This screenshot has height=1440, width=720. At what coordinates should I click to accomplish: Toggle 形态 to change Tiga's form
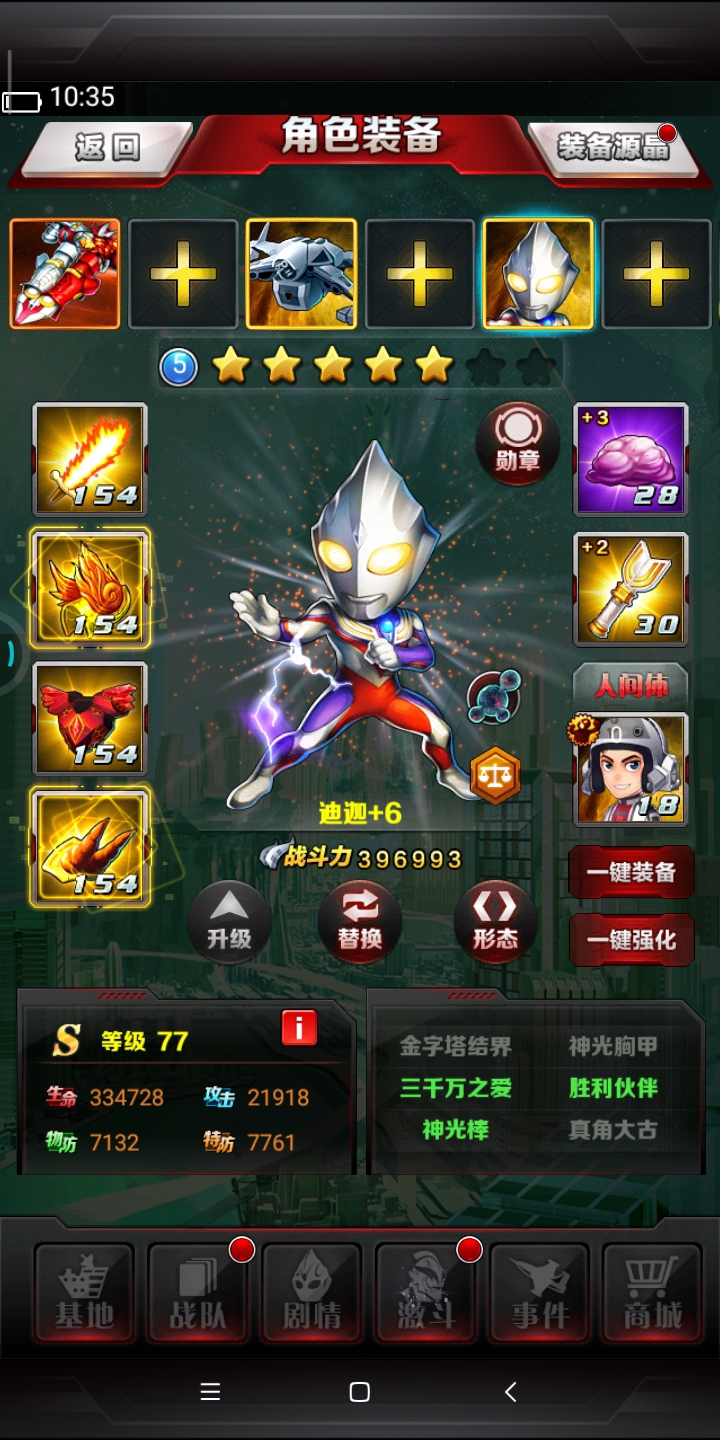point(495,922)
